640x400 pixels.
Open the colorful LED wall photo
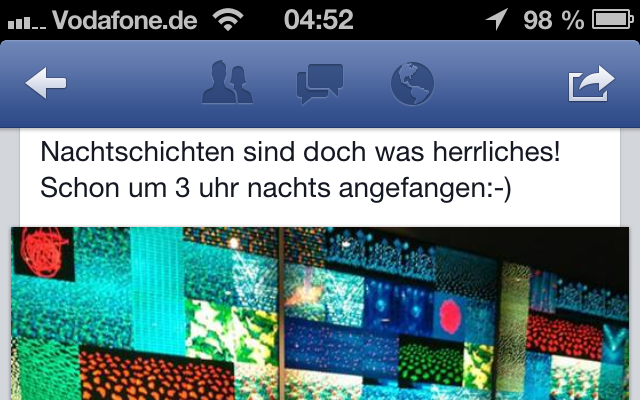click(x=320, y=315)
